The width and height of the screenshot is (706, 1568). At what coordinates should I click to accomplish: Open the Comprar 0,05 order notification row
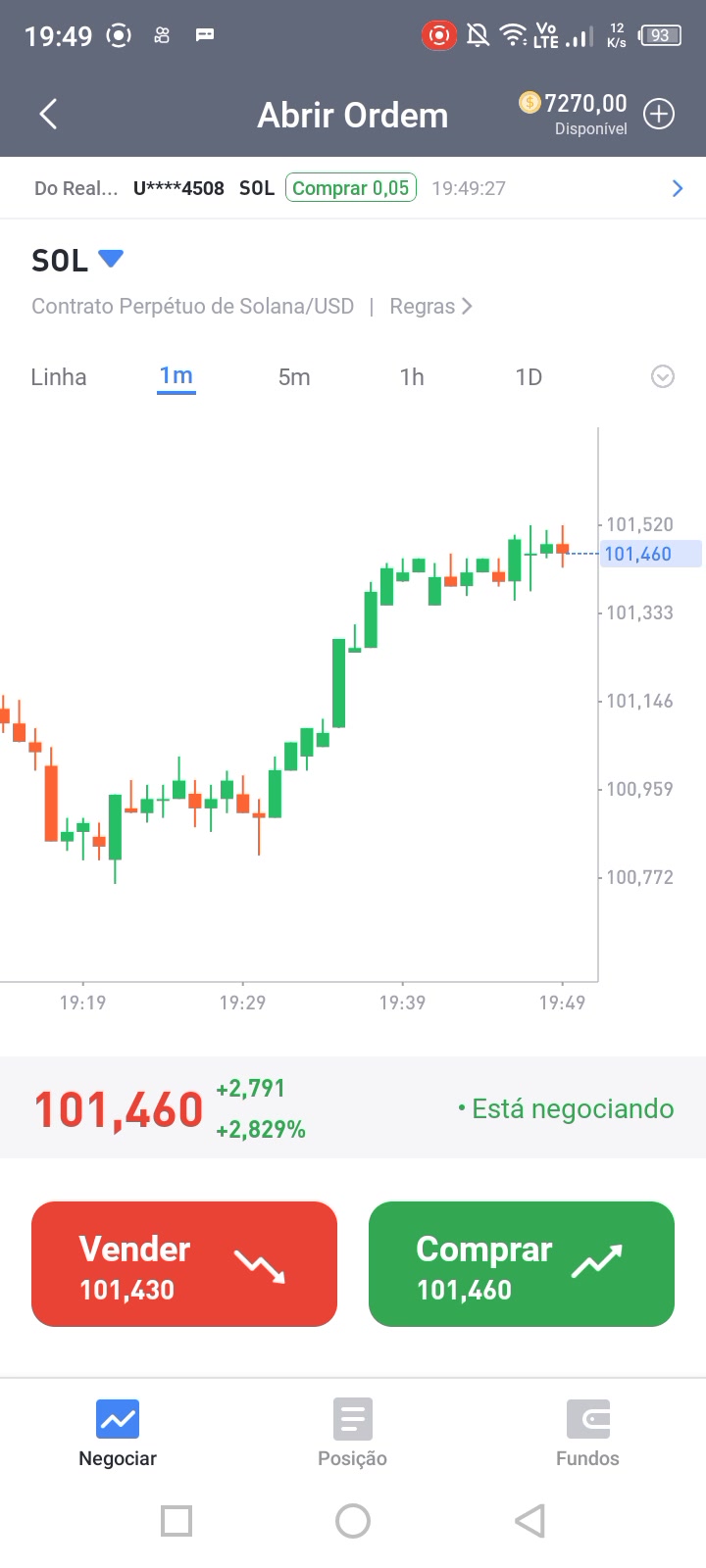point(353,188)
